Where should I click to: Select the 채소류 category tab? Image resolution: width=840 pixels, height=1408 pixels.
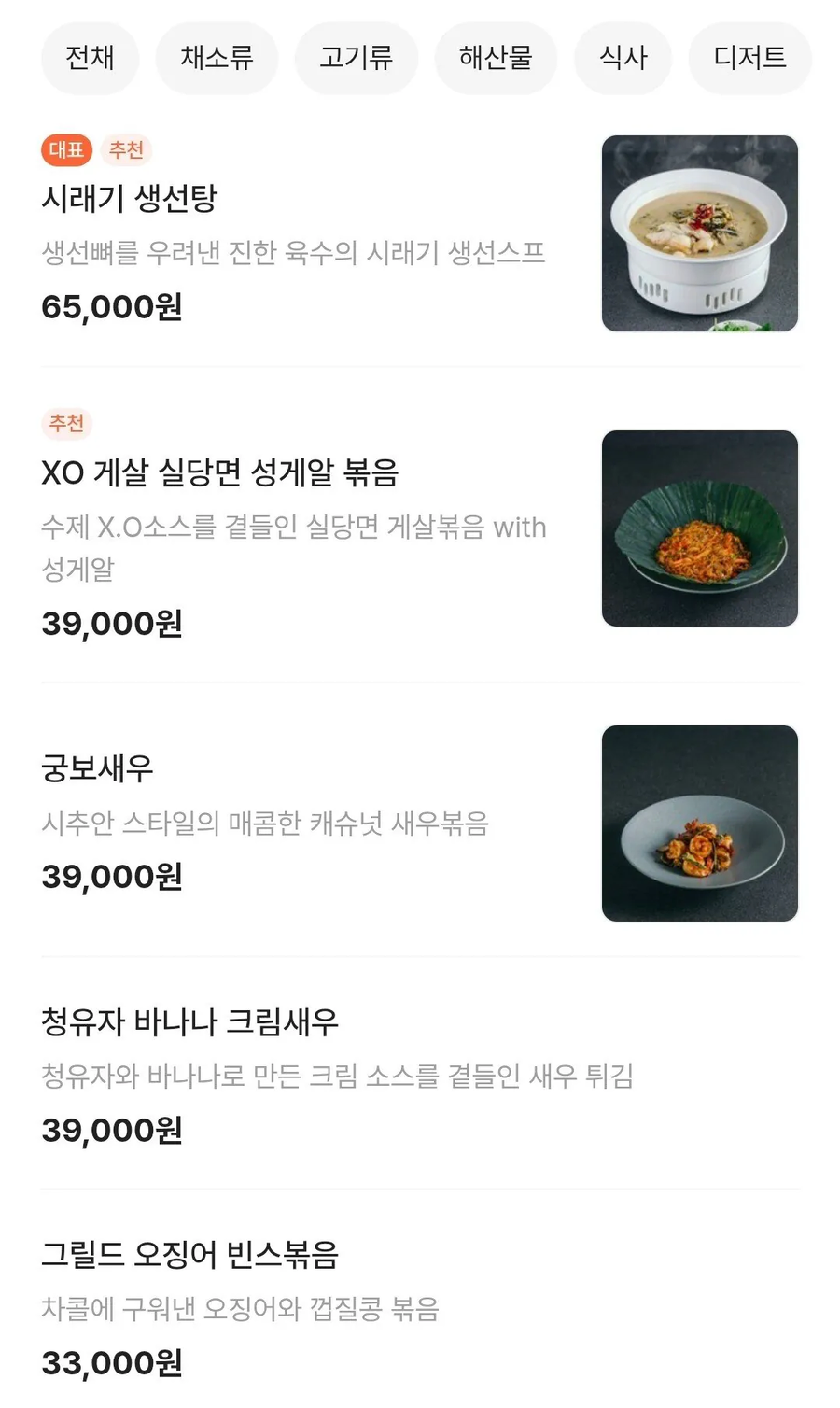217,58
